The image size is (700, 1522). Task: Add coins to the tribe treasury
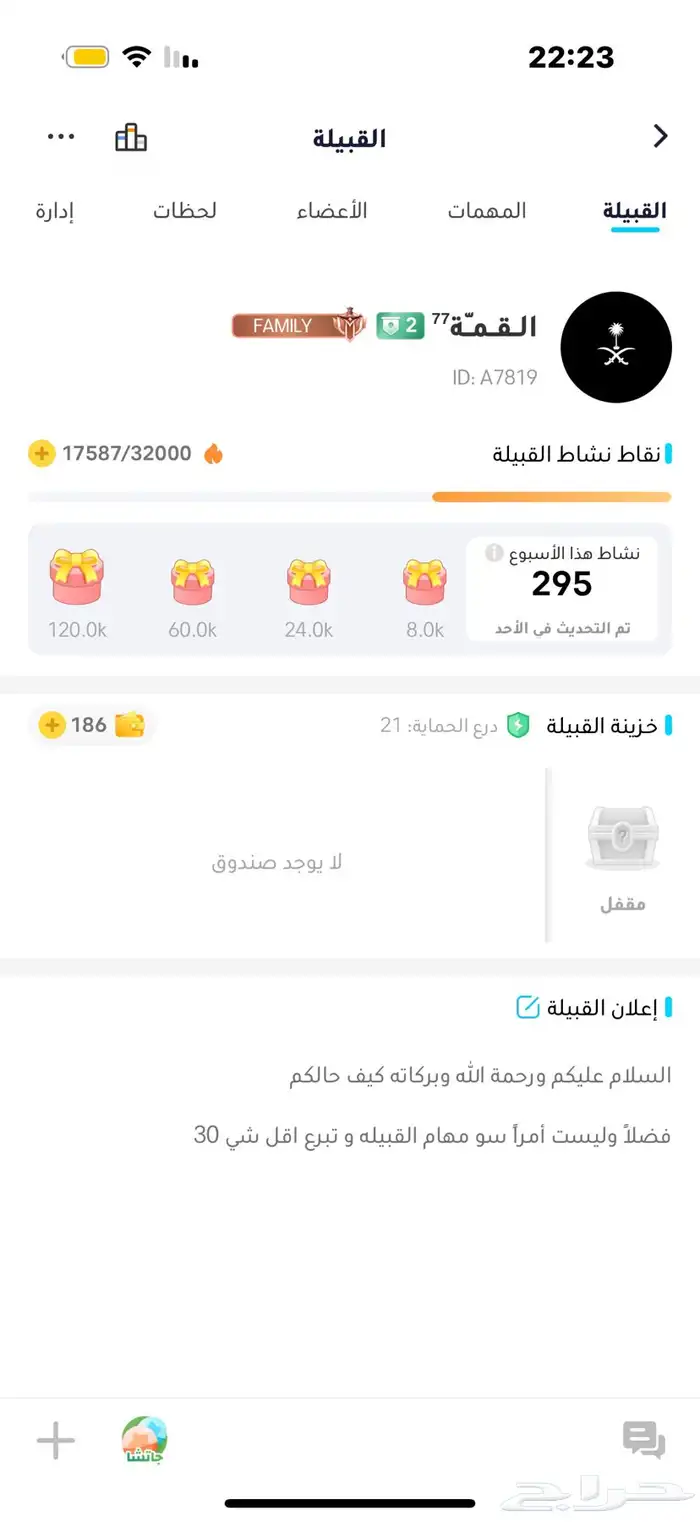[x=52, y=725]
